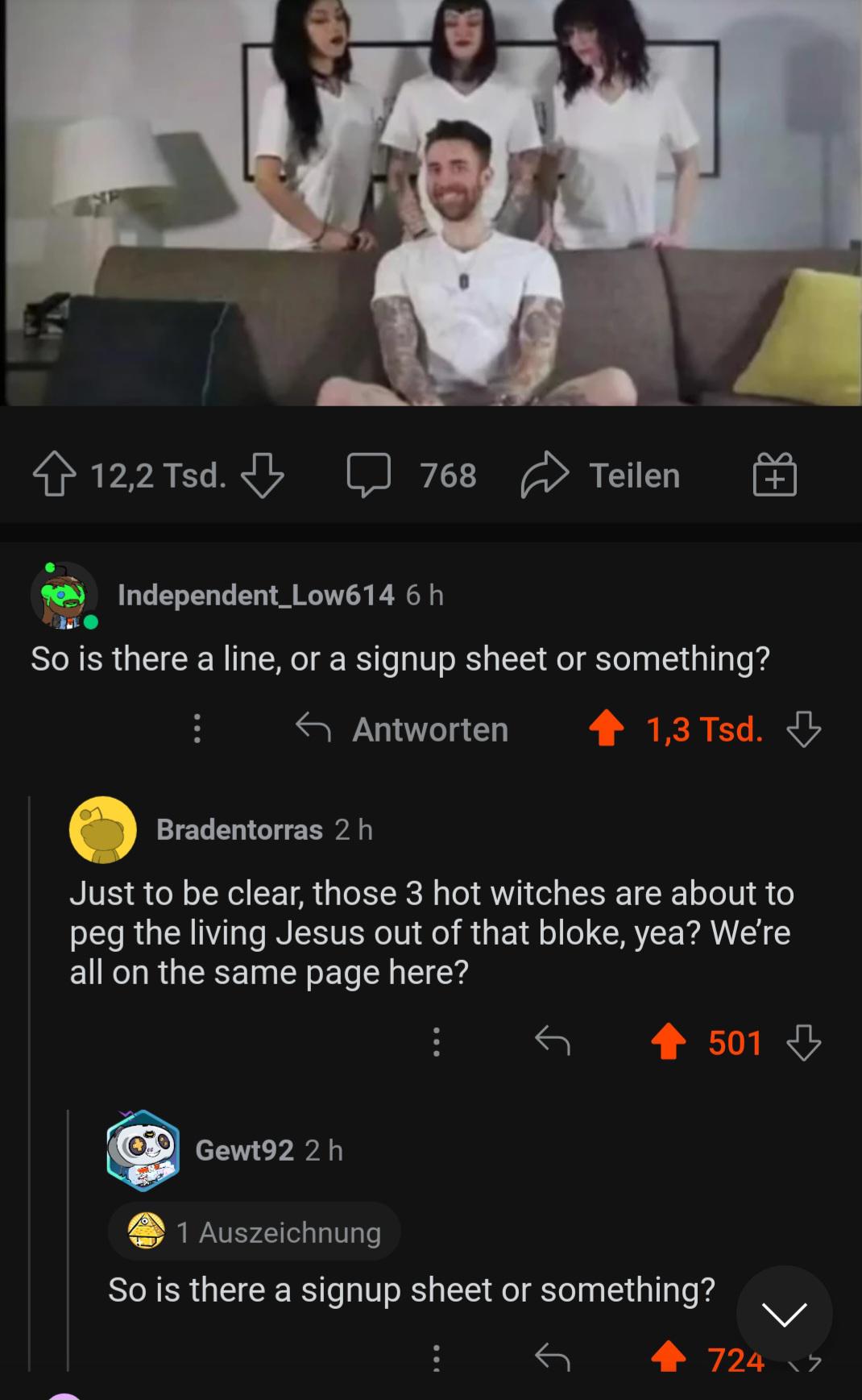Open options menu on Independent_Low614's comment
Viewport: 862px width, 1400px height.
click(197, 729)
